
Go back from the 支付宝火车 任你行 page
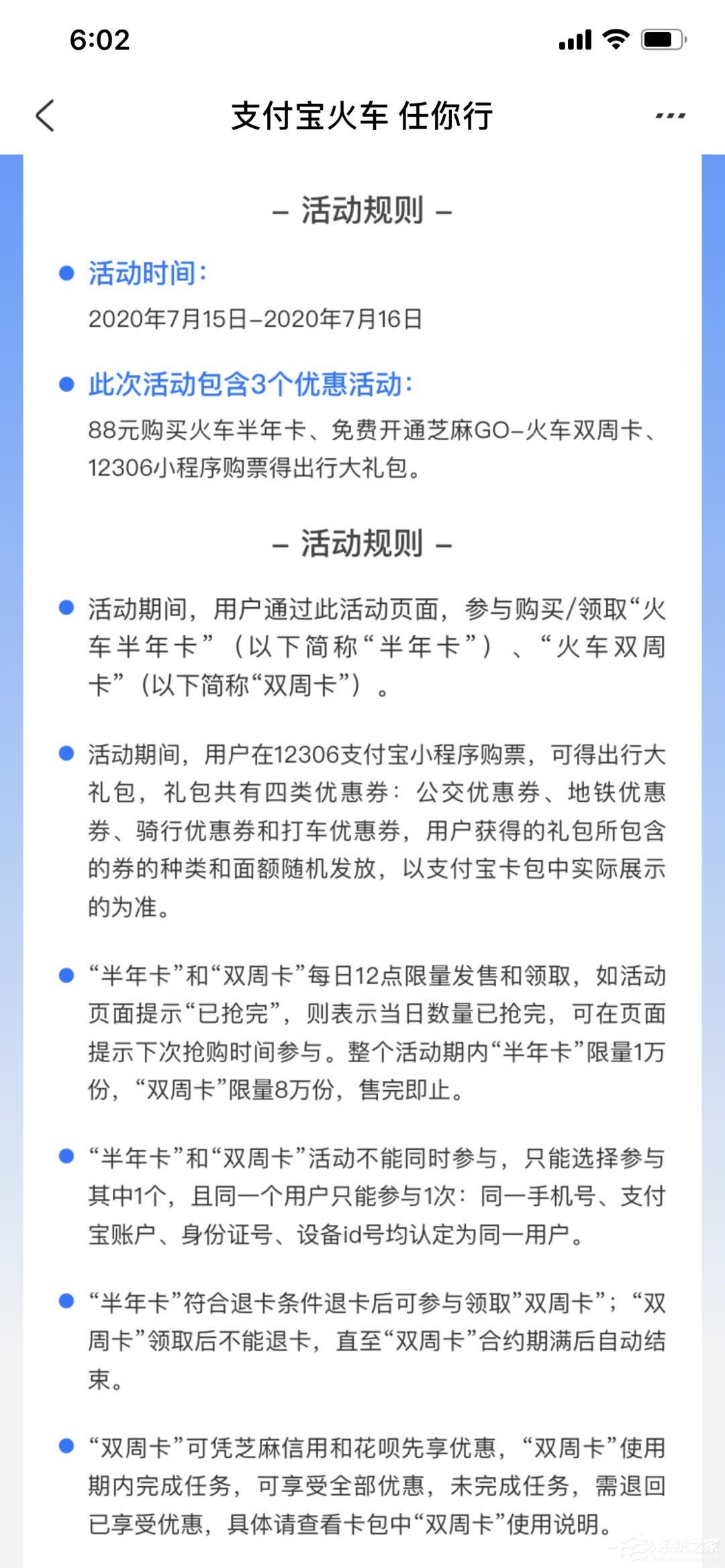[x=45, y=115]
